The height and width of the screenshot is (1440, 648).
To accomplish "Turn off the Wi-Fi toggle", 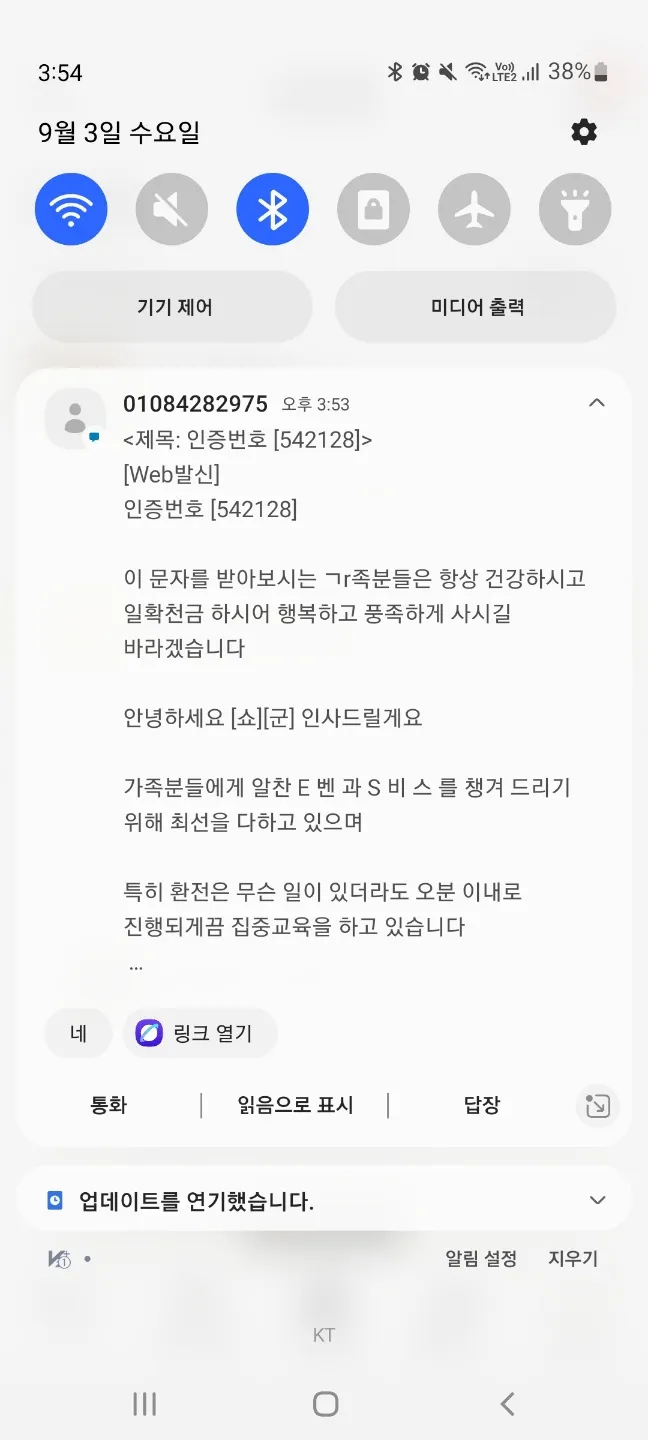I will click(71, 210).
